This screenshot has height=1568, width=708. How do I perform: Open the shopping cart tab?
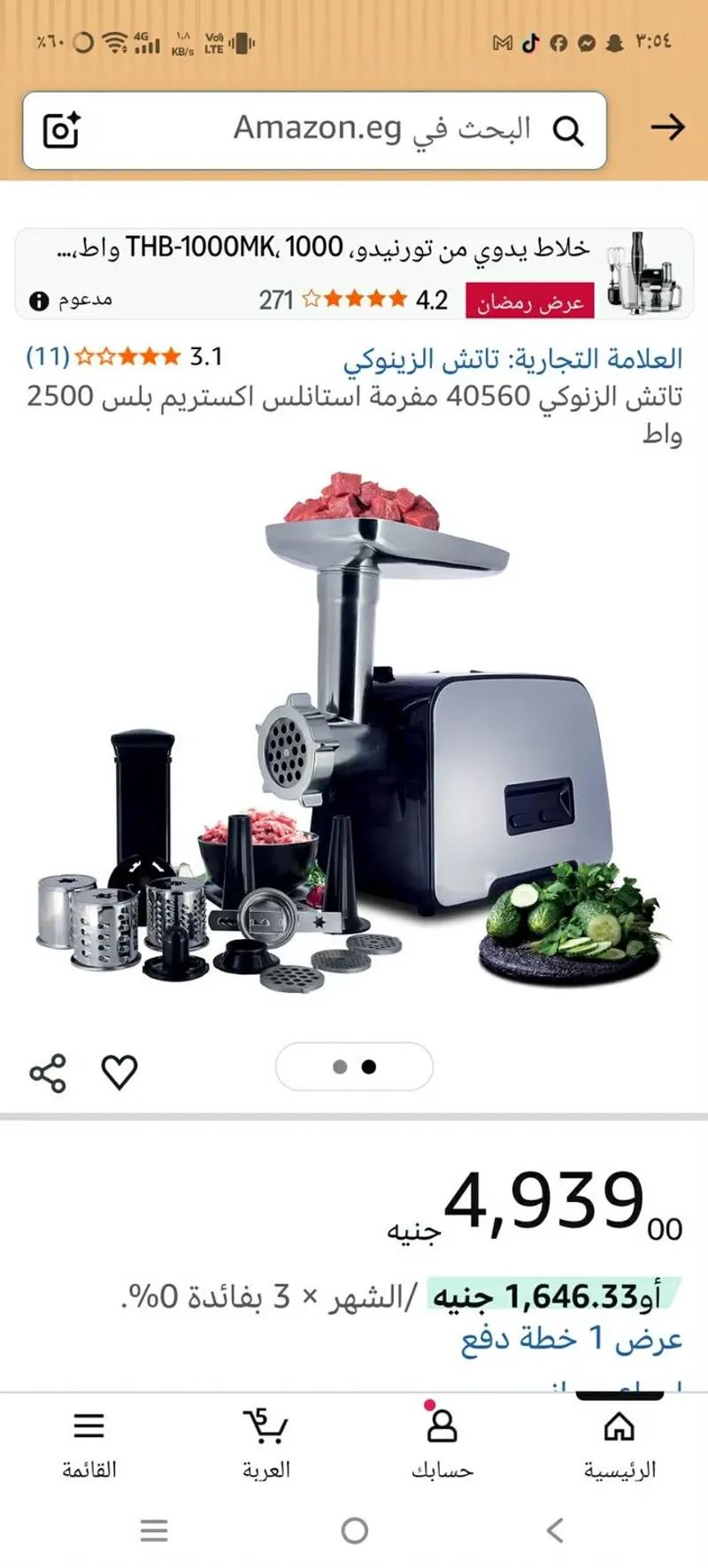pyautogui.click(x=265, y=1442)
